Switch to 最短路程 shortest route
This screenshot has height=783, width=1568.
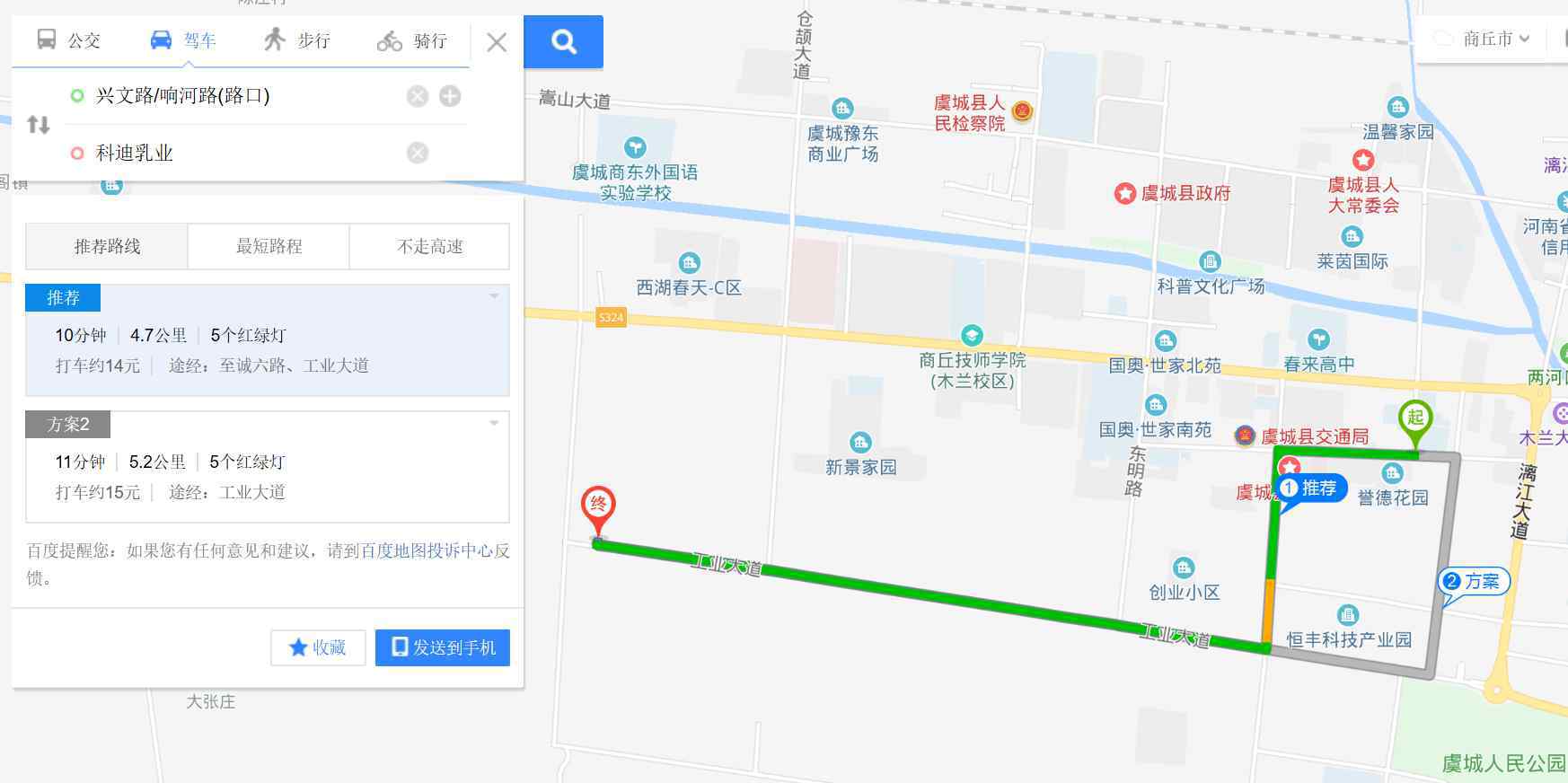(x=269, y=246)
